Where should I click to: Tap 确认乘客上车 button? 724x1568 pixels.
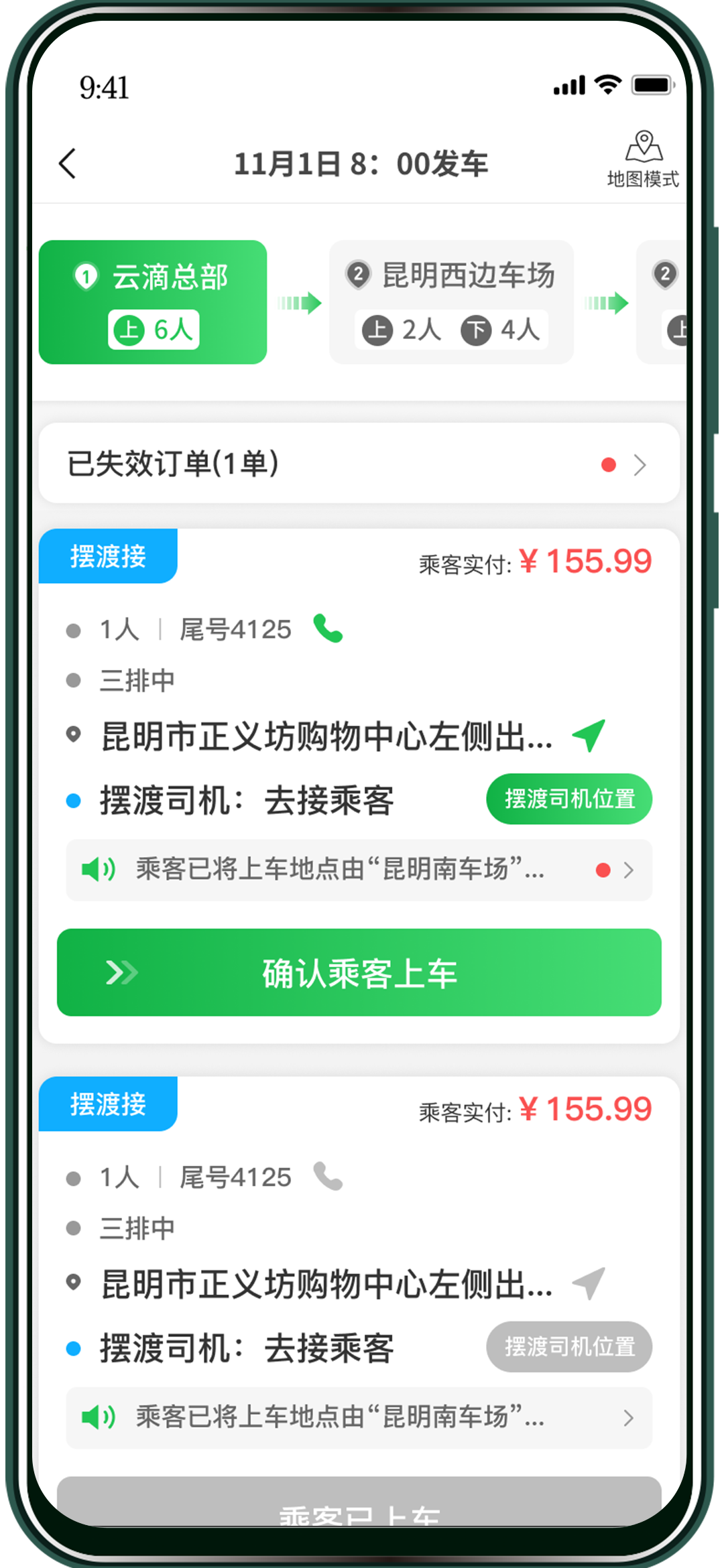[x=359, y=972]
